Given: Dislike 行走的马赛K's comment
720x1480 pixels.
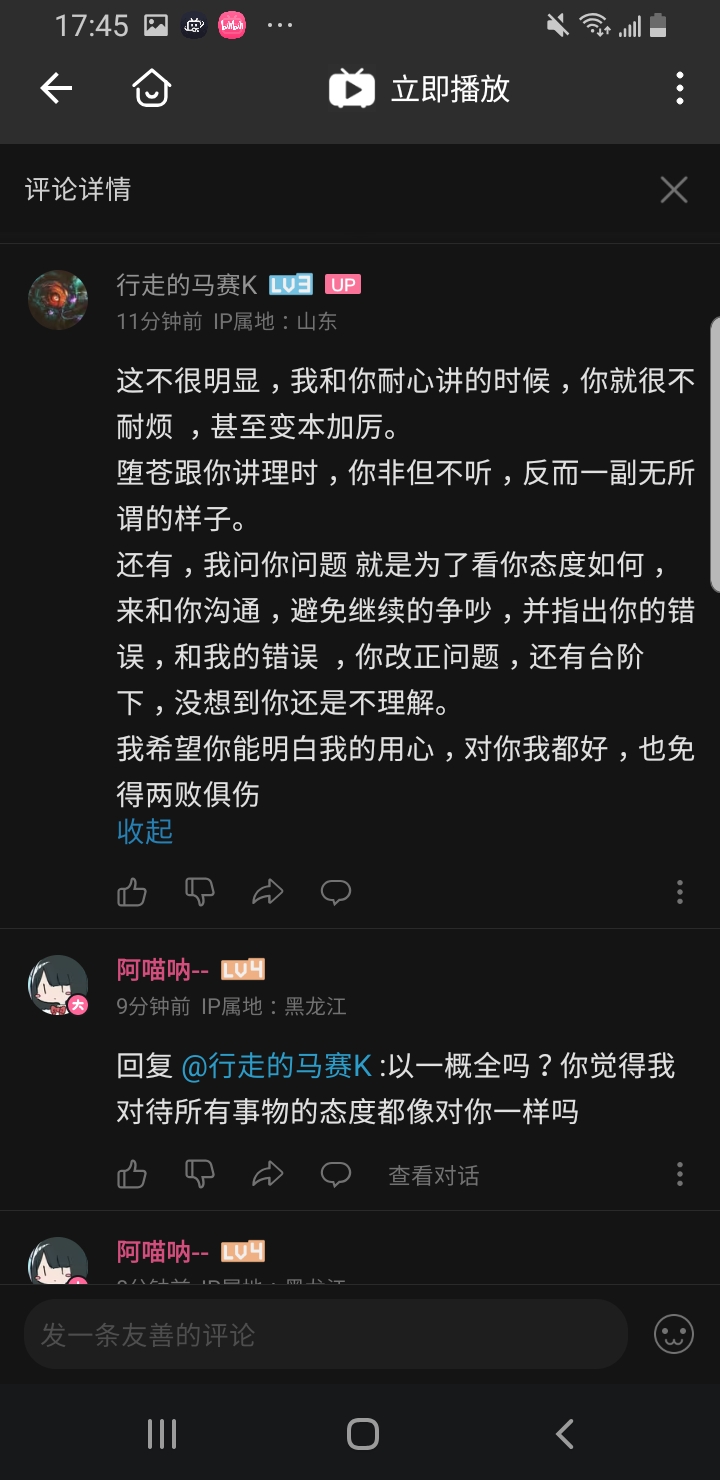Looking at the screenshot, I should [x=200, y=892].
